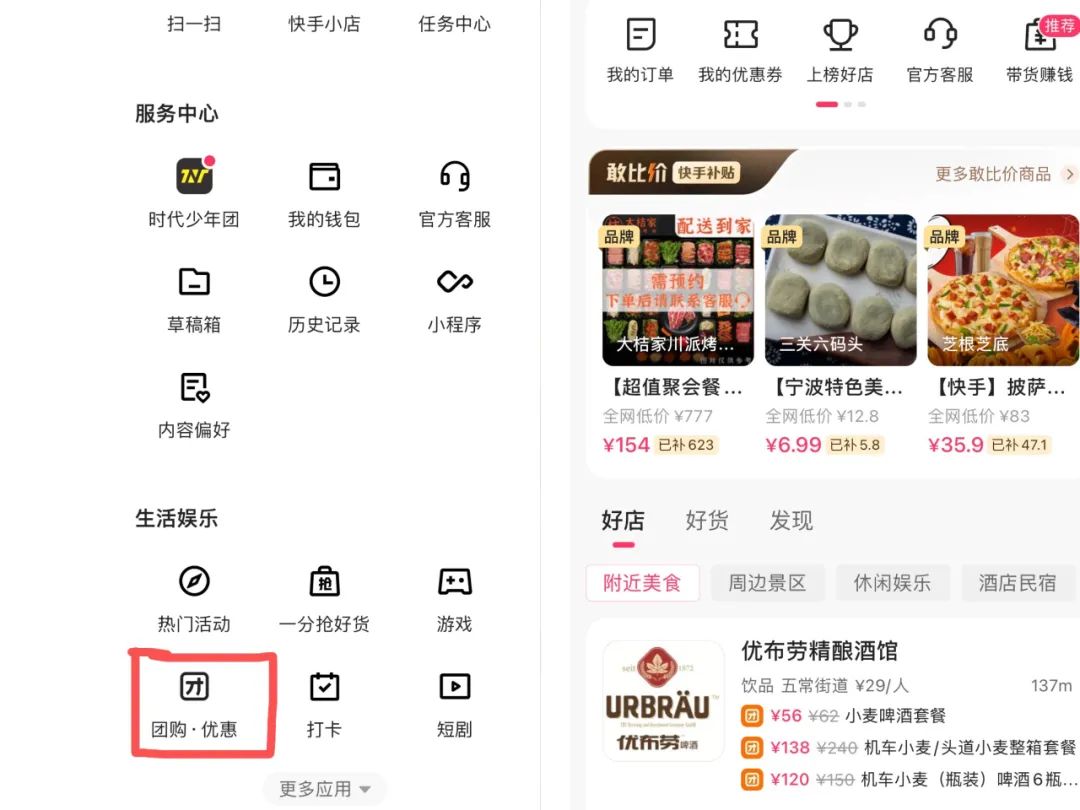
Task: Switch to the 发现 tab
Action: (x=791, y=520)
